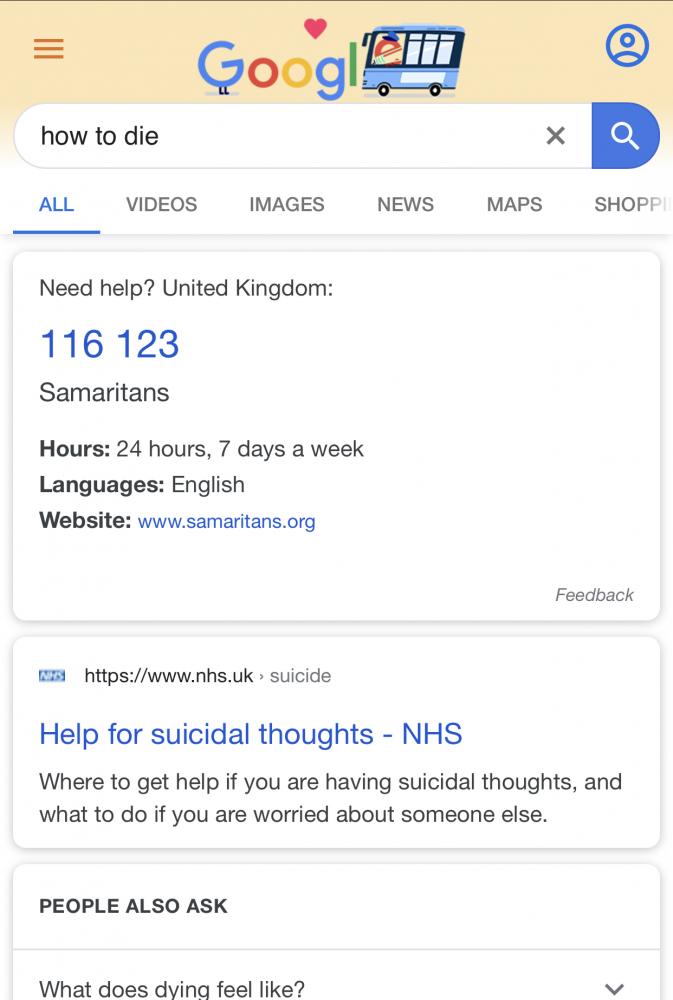Screen dimensions: 673x1000
Task: Tap the Google doodle logo
Action: coord(330,62)
